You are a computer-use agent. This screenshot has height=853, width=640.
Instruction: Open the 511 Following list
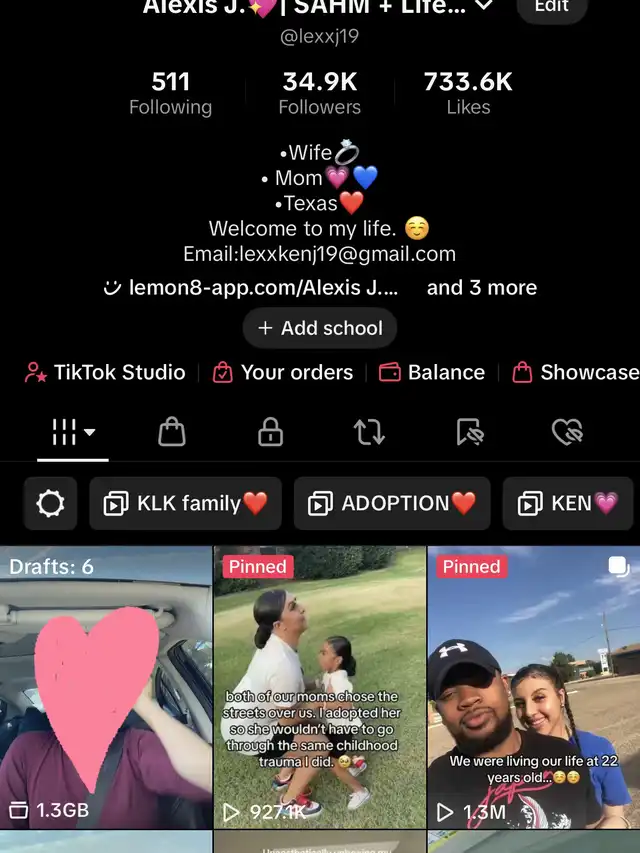[x=170, y=93]
